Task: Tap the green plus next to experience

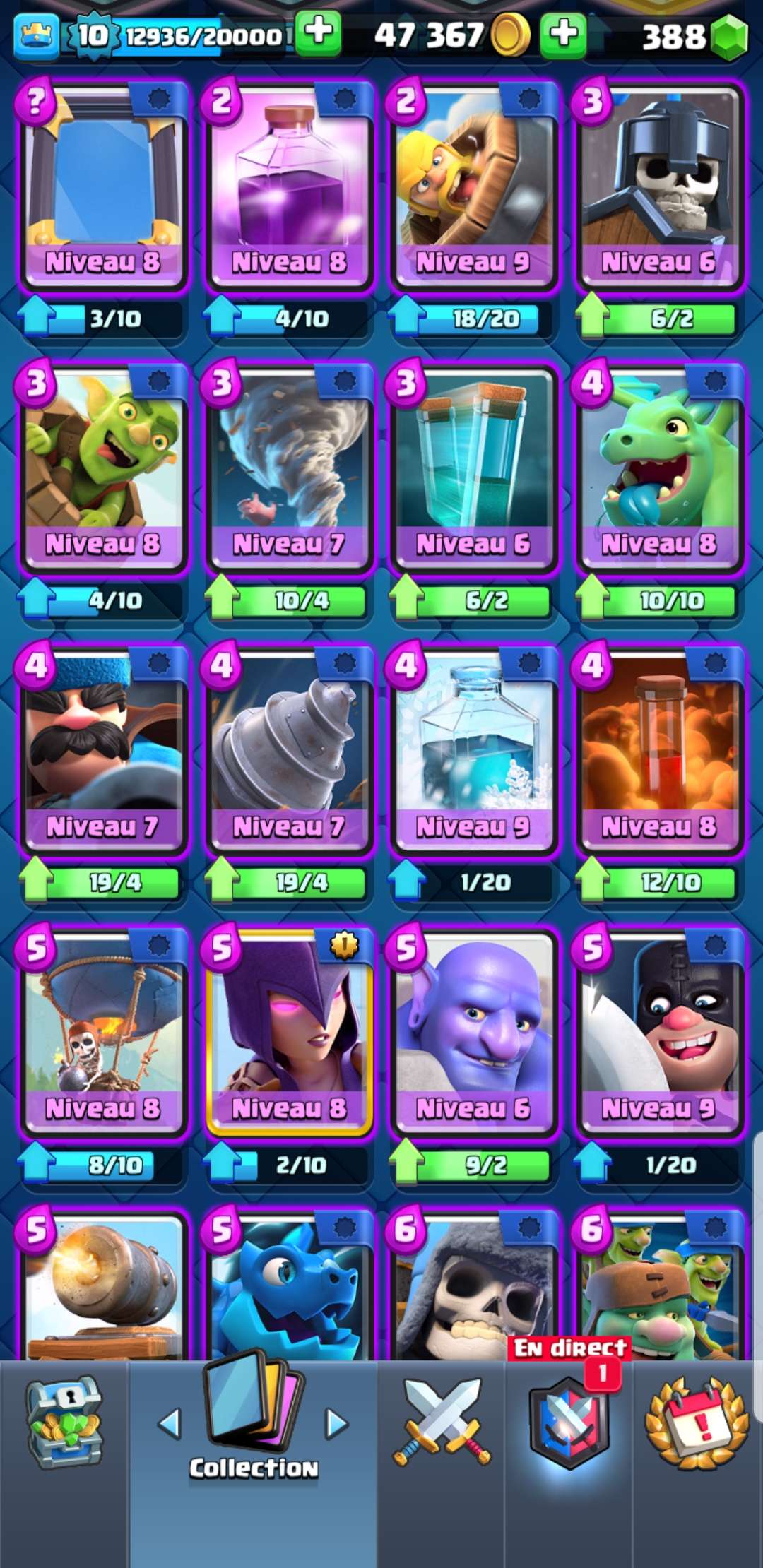Action: point(318,32)
